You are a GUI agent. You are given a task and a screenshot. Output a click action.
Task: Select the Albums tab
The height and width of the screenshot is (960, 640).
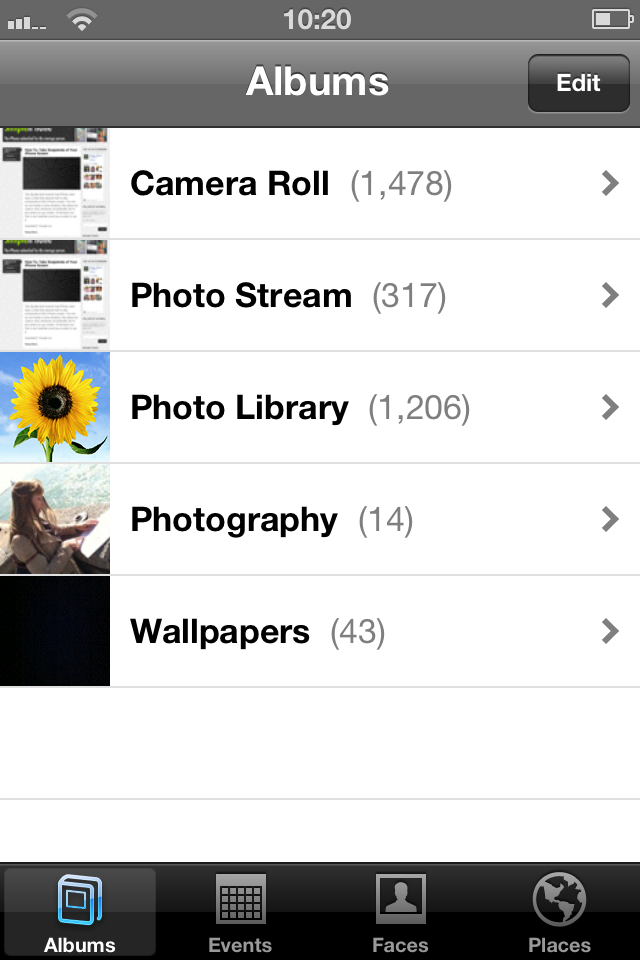(x=80, y=912)
